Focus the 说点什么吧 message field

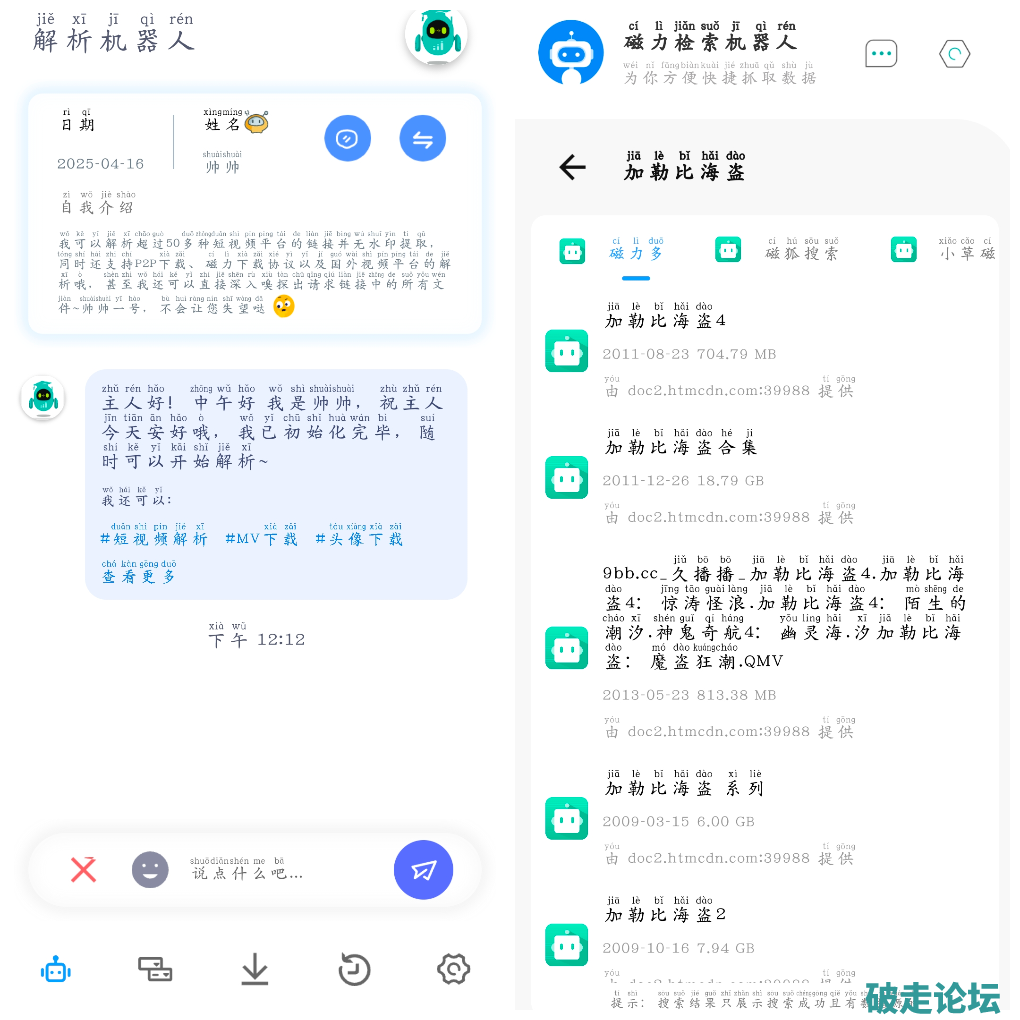[280, 872]
